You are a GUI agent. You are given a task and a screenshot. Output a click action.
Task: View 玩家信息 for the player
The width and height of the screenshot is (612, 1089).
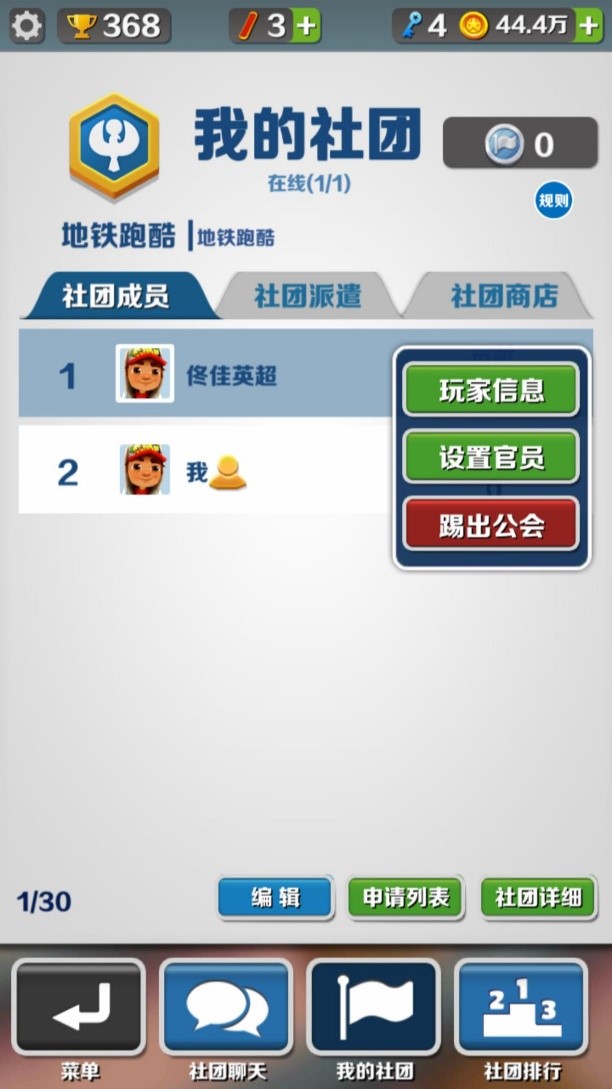tap(490, 390)
